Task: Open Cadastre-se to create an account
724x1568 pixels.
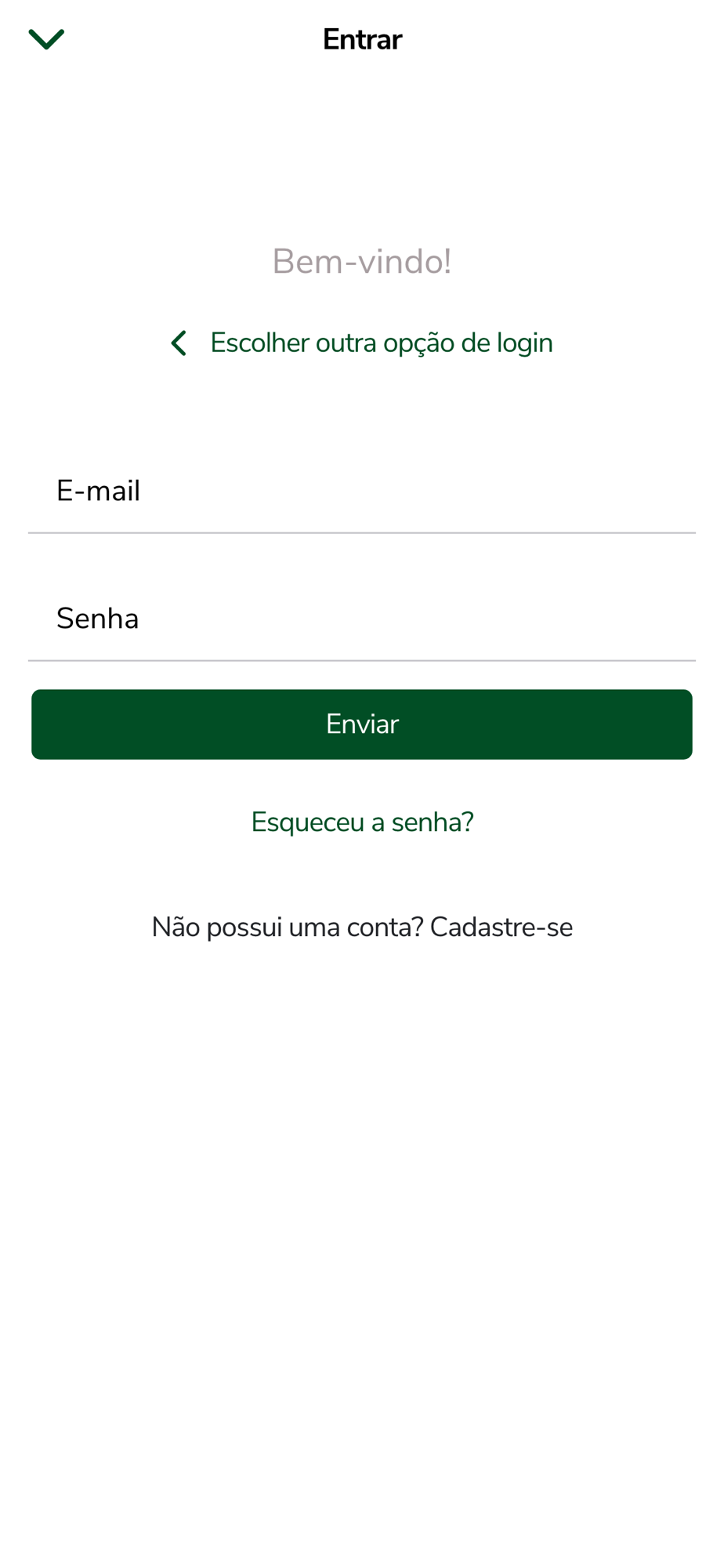Action: tap(501, 927)
